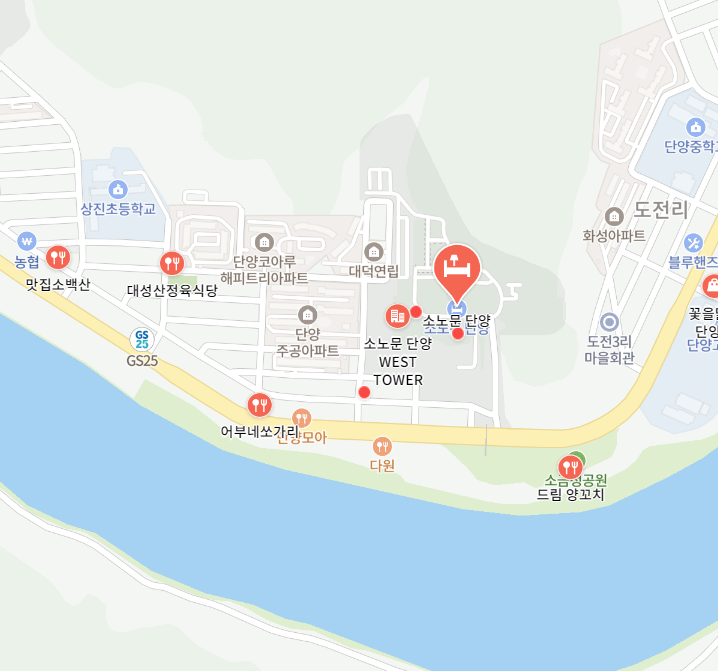The width and height of the screenshot is (718, 671).
Task: Open the 농협 bank marker
Action: point(27,241)
